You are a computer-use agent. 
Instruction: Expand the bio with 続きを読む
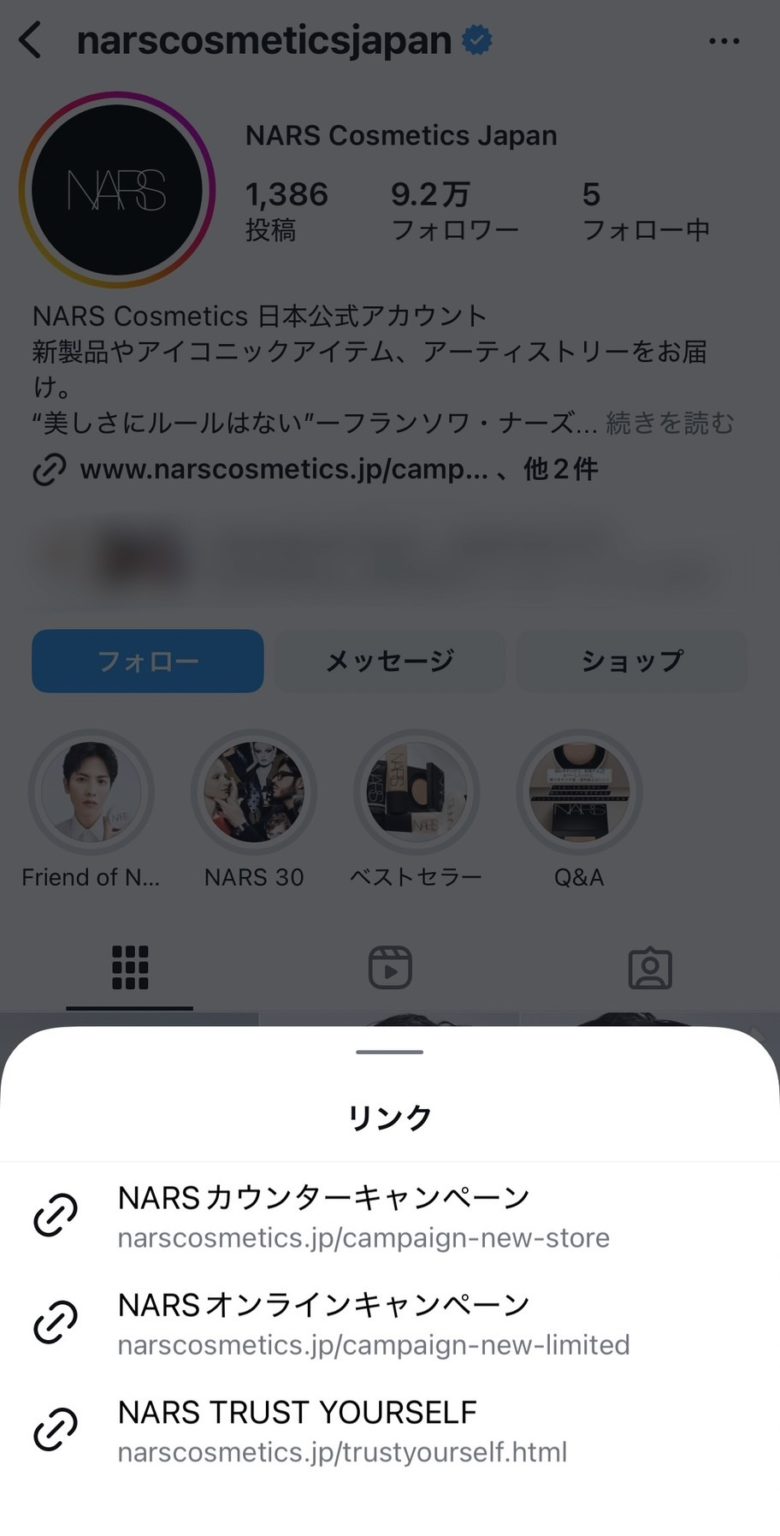[668, 424]
